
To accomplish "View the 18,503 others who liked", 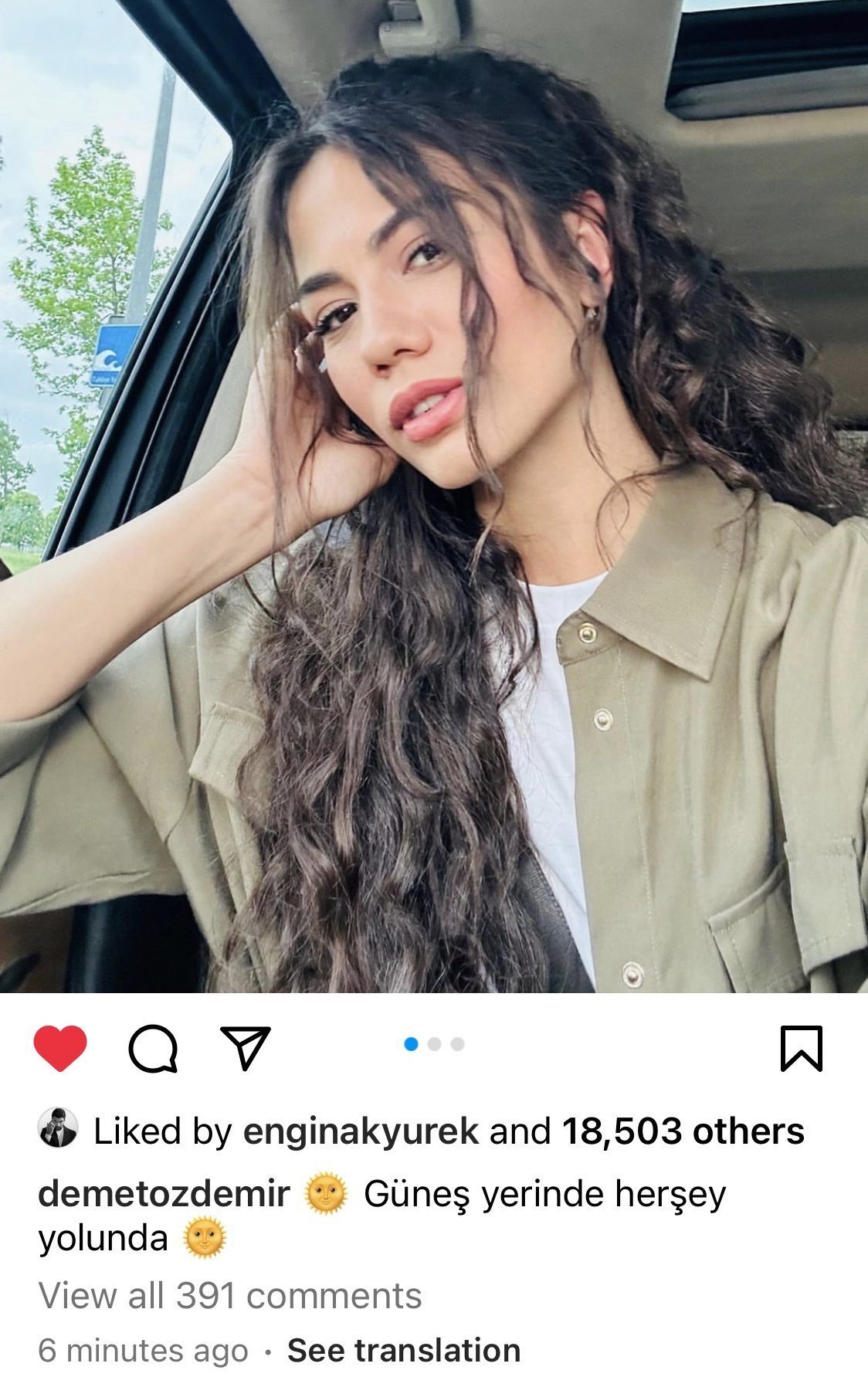I will (683, 1132).
